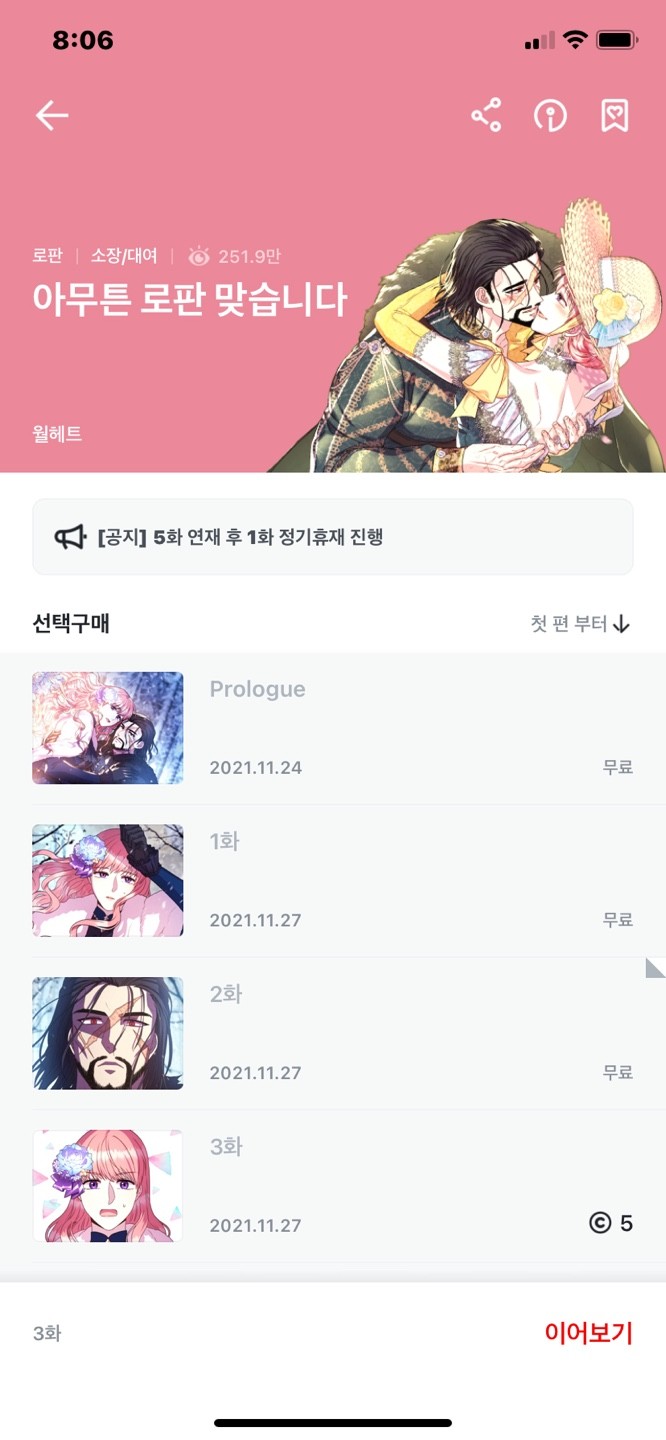Viewport: 666px width, 1440px height.
Task: Open paid episode 3화 in the list
Action: [x=333, y=1186]
